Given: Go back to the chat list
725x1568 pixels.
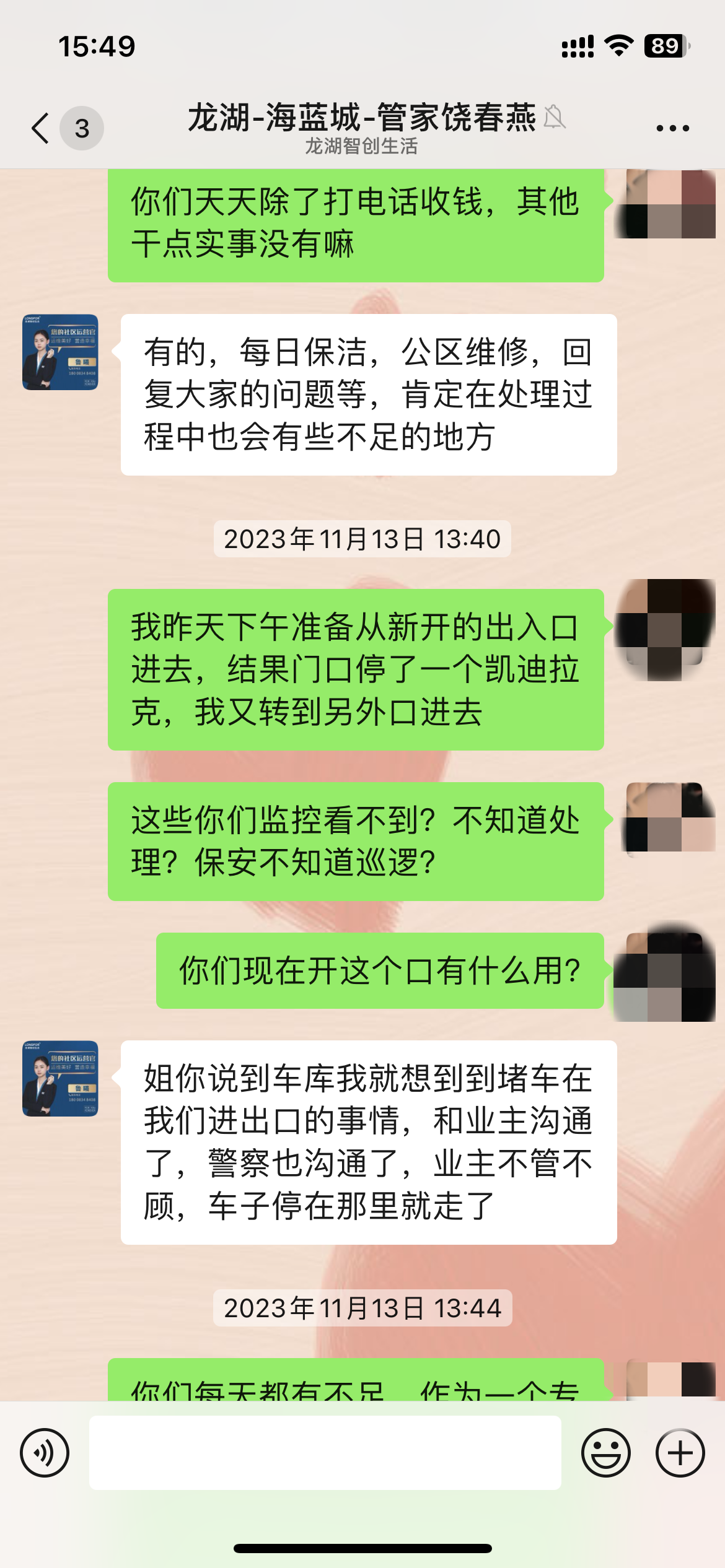Looking at the screenshot, I should [41, 128].
